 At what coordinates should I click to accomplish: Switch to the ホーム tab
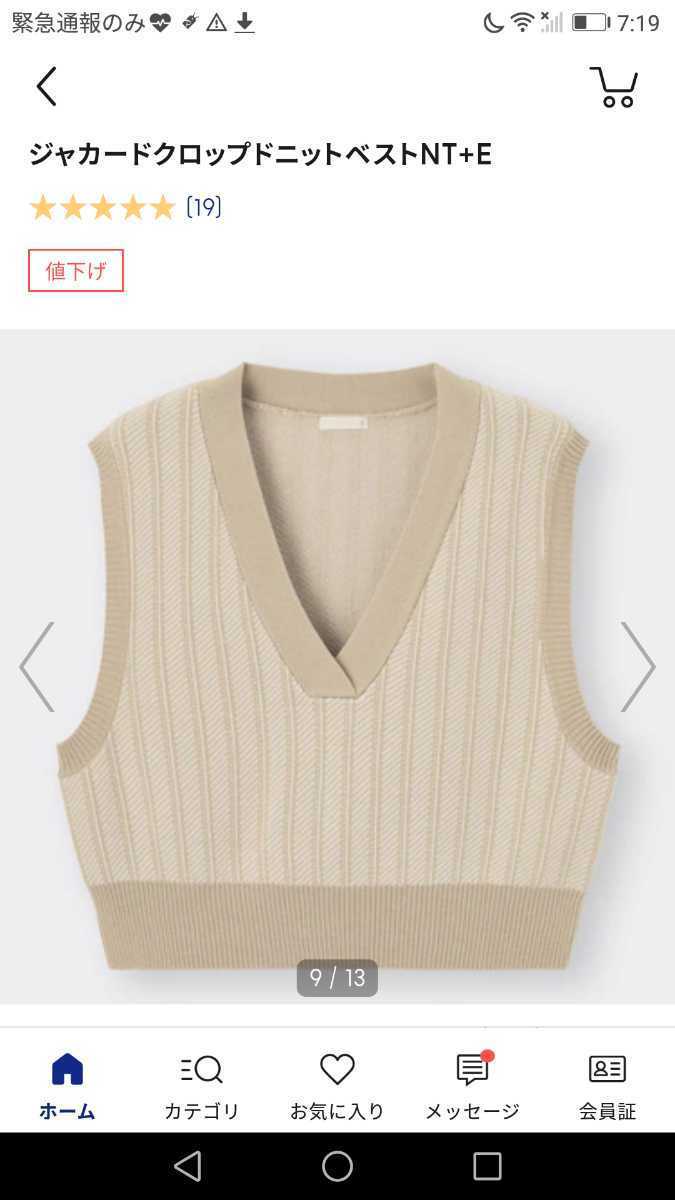[67, 1086]
